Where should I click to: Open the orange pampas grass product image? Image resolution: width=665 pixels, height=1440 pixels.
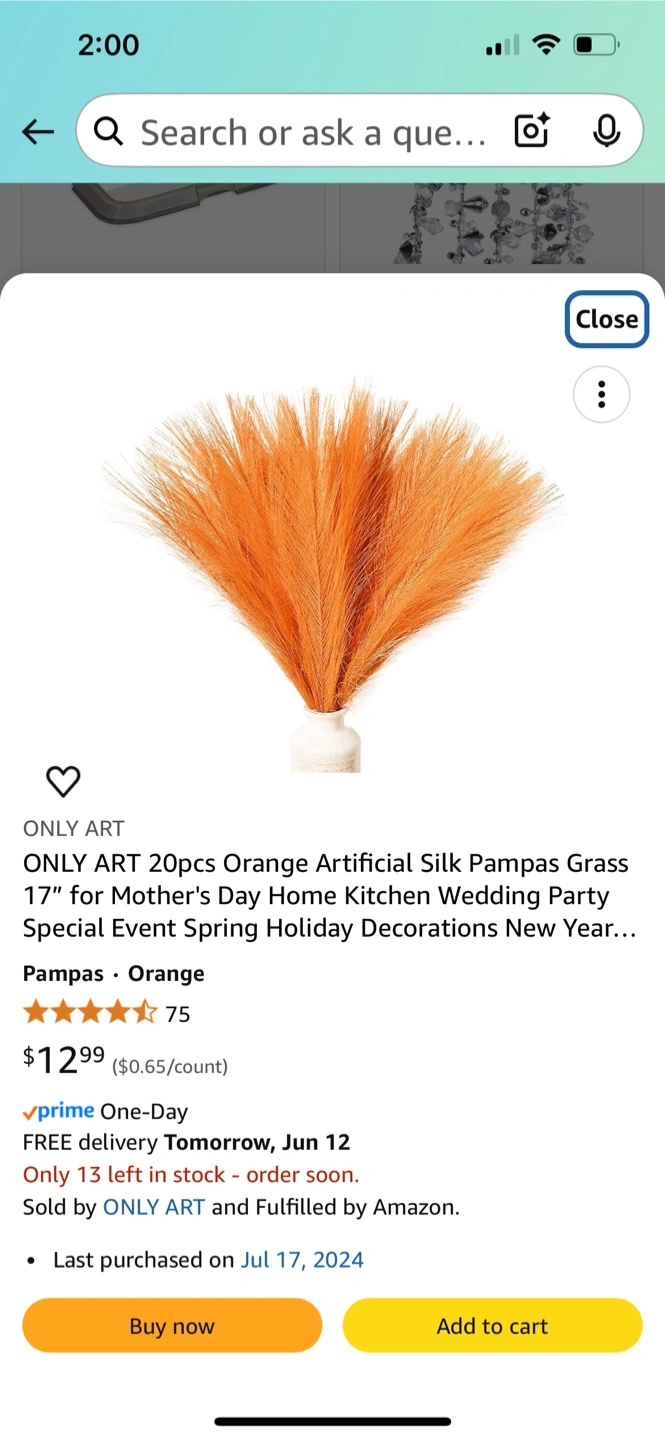(330, 575)
